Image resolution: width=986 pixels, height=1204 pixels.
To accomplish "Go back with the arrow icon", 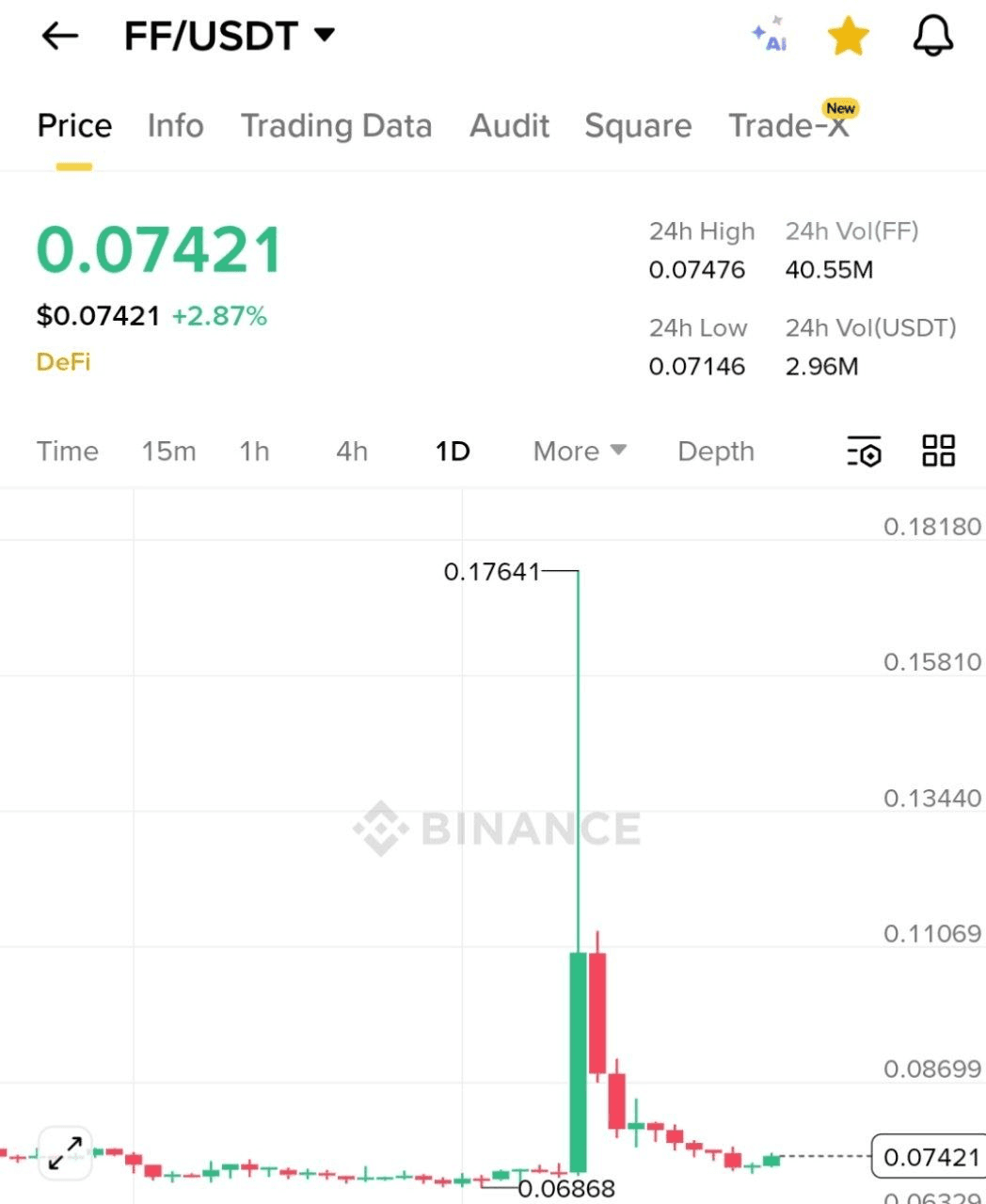I will (59, 36).
